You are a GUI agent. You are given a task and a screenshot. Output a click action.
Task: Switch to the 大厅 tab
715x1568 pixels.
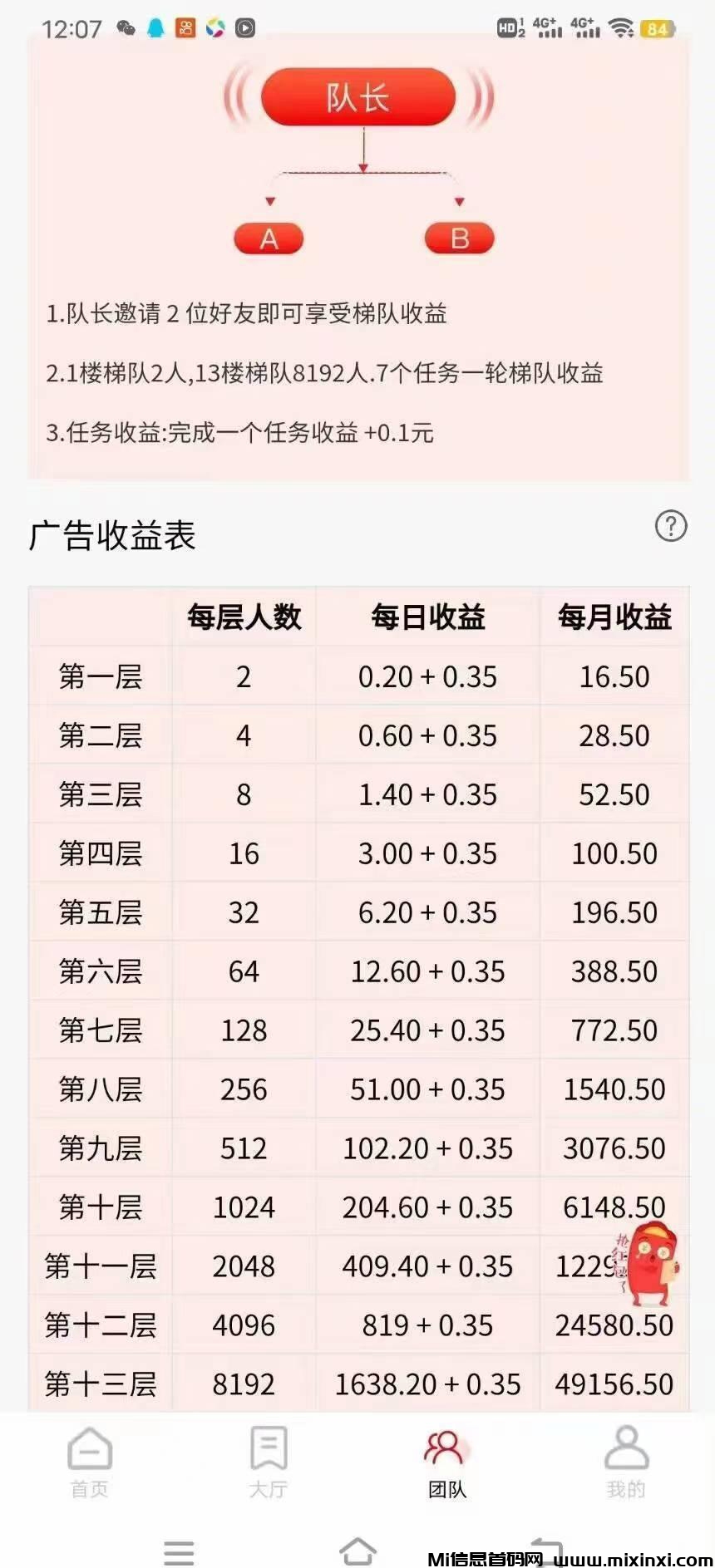click(x=269, y=1462)
